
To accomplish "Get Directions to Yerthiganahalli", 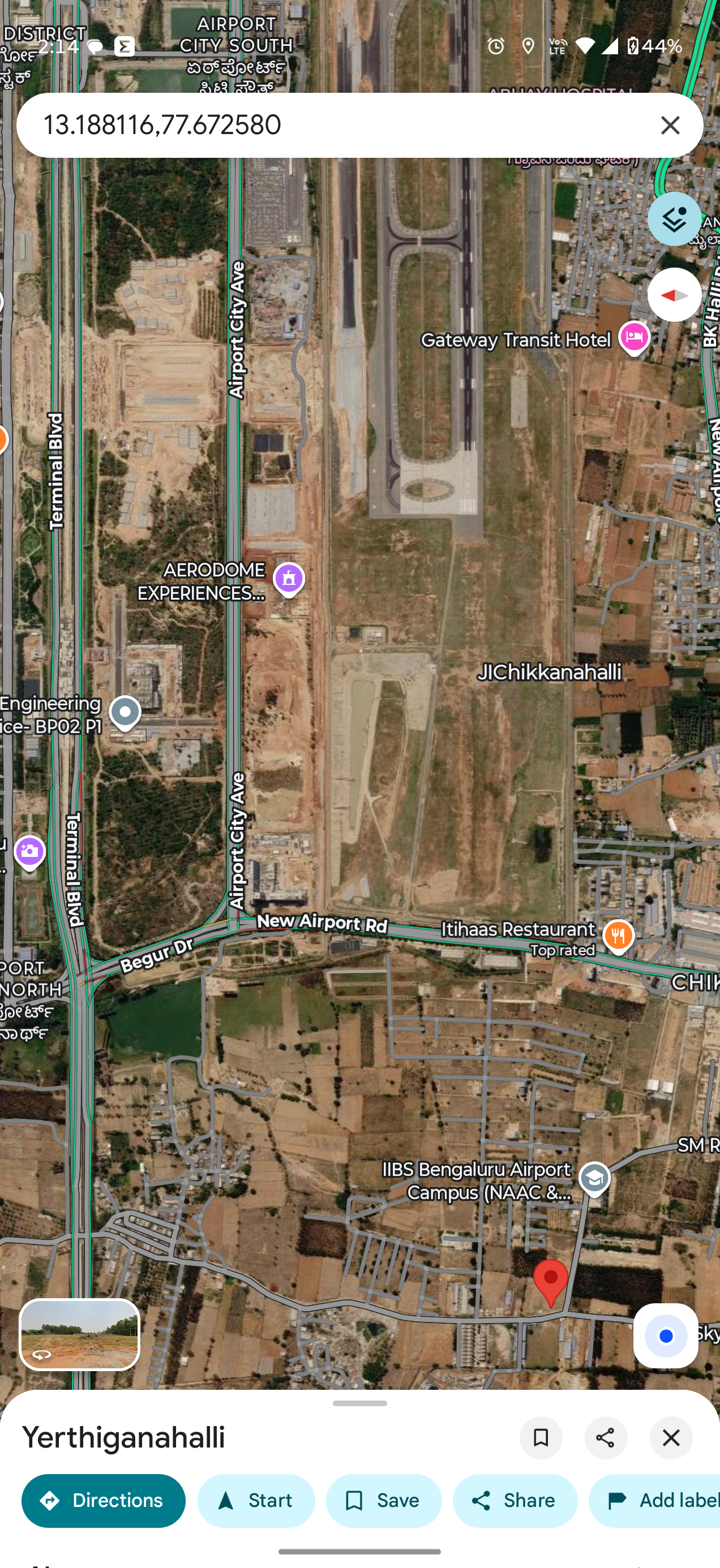I will pos(104,1501).
